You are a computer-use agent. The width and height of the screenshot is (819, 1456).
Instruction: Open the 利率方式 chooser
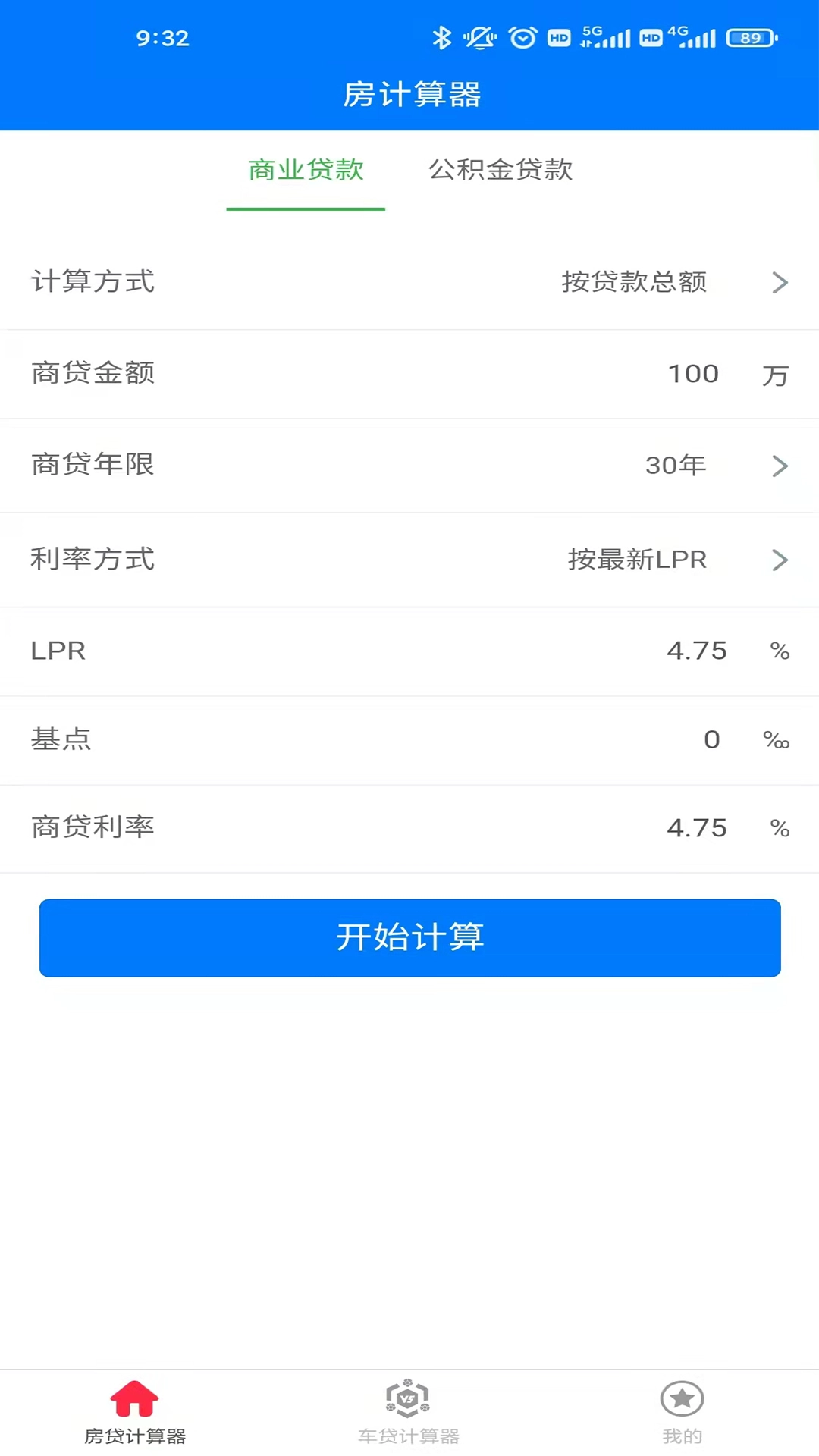pos(780,560)
